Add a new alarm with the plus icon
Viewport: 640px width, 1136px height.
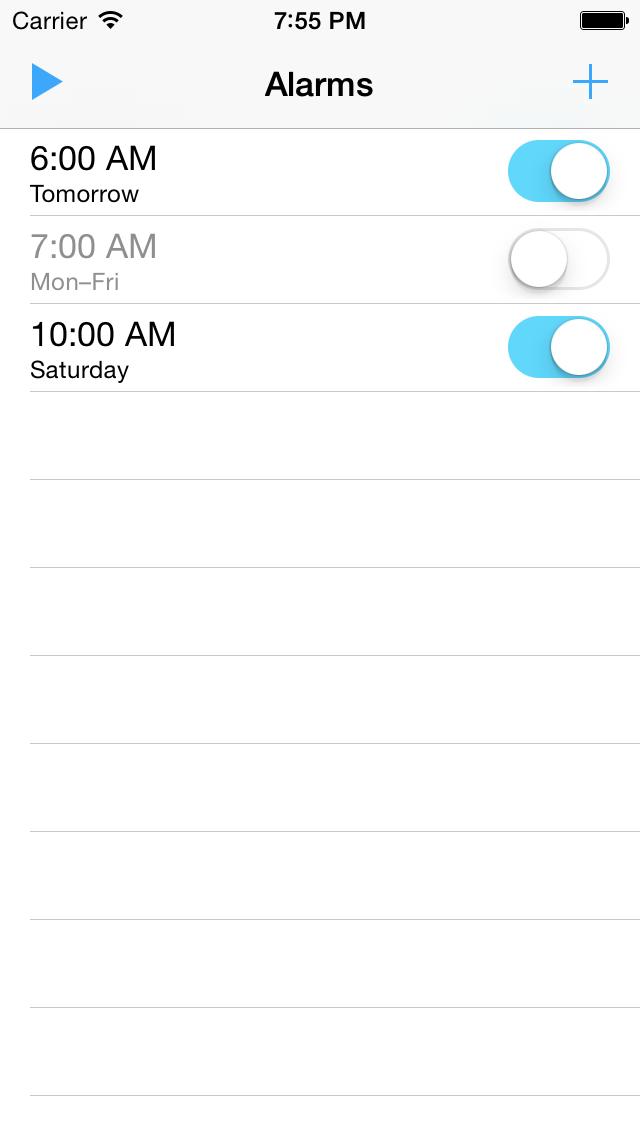[x=590, y=81]
